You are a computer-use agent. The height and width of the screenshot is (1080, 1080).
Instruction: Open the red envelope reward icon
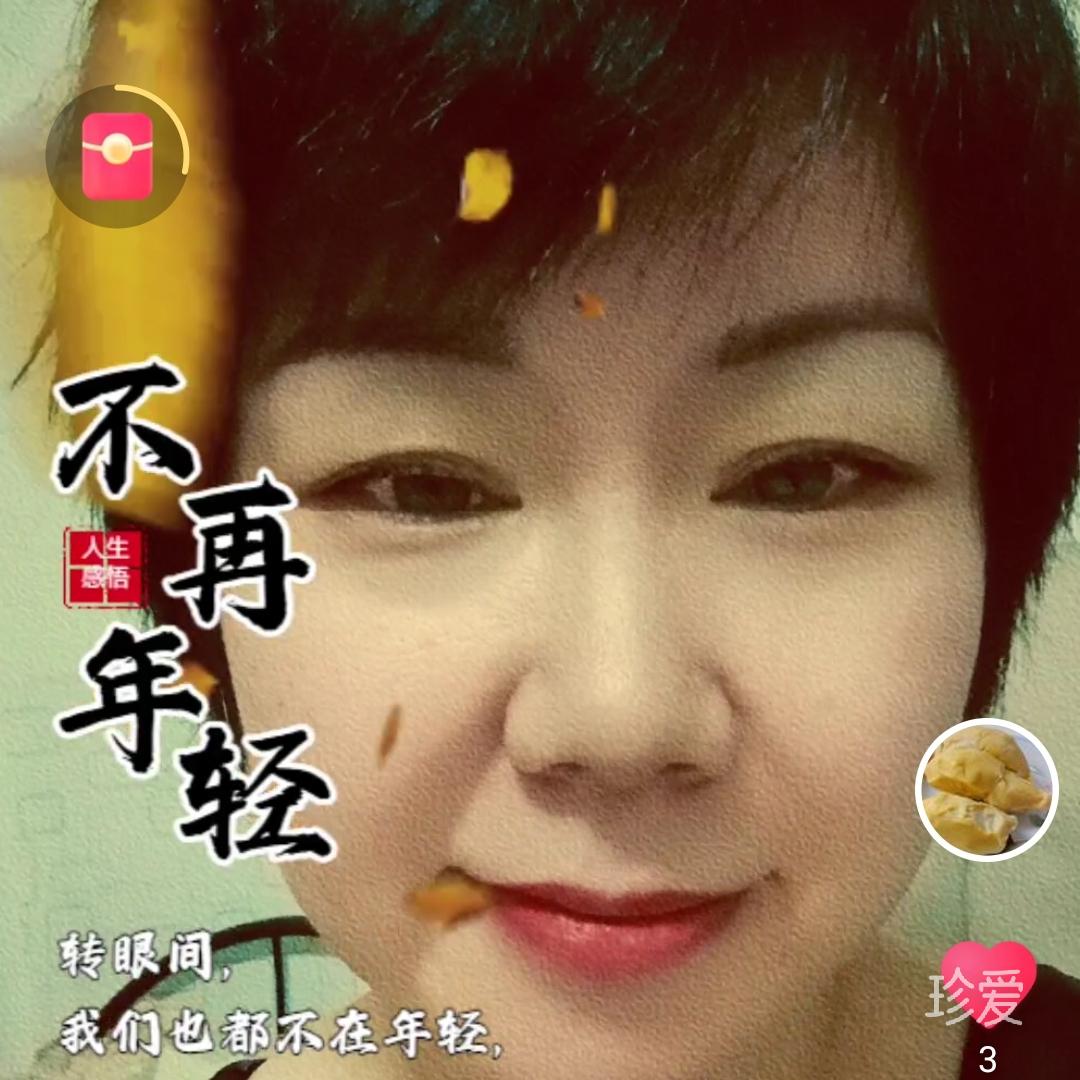click(117, 156)
